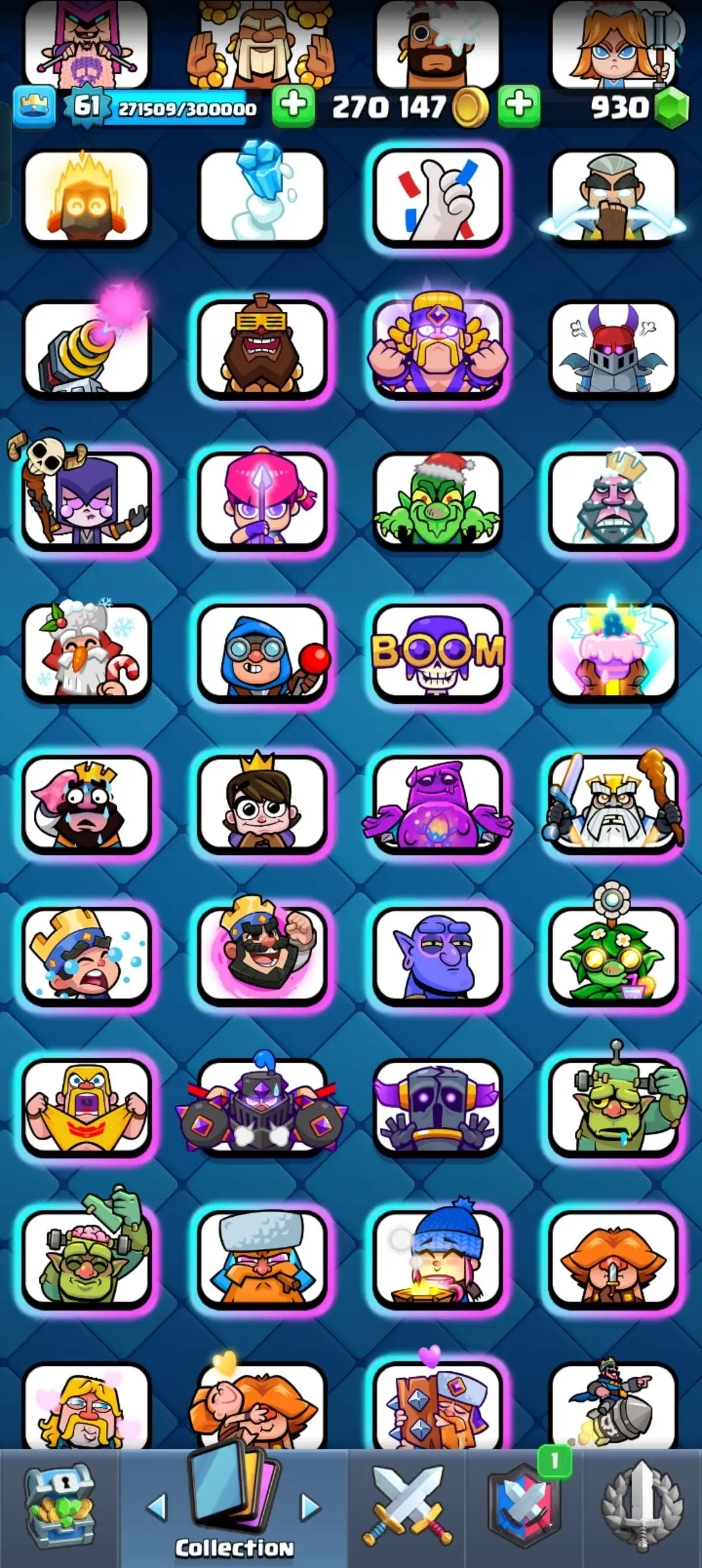Viewport: 702px width, 1568px height.
Task: Select the BOOM skull emote
Action: [437, 653]
